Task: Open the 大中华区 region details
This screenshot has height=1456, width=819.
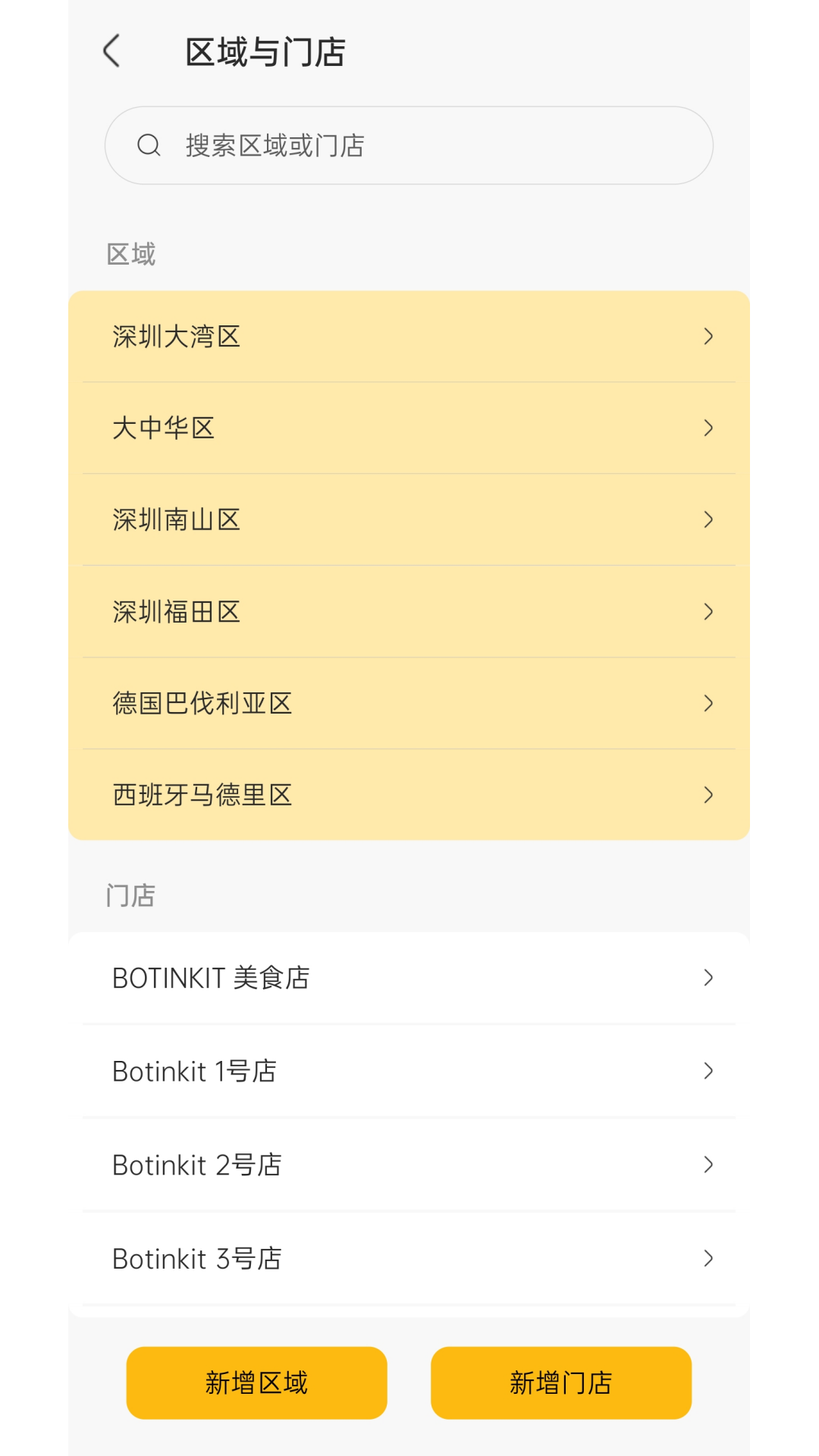Action: click(409, 428)
